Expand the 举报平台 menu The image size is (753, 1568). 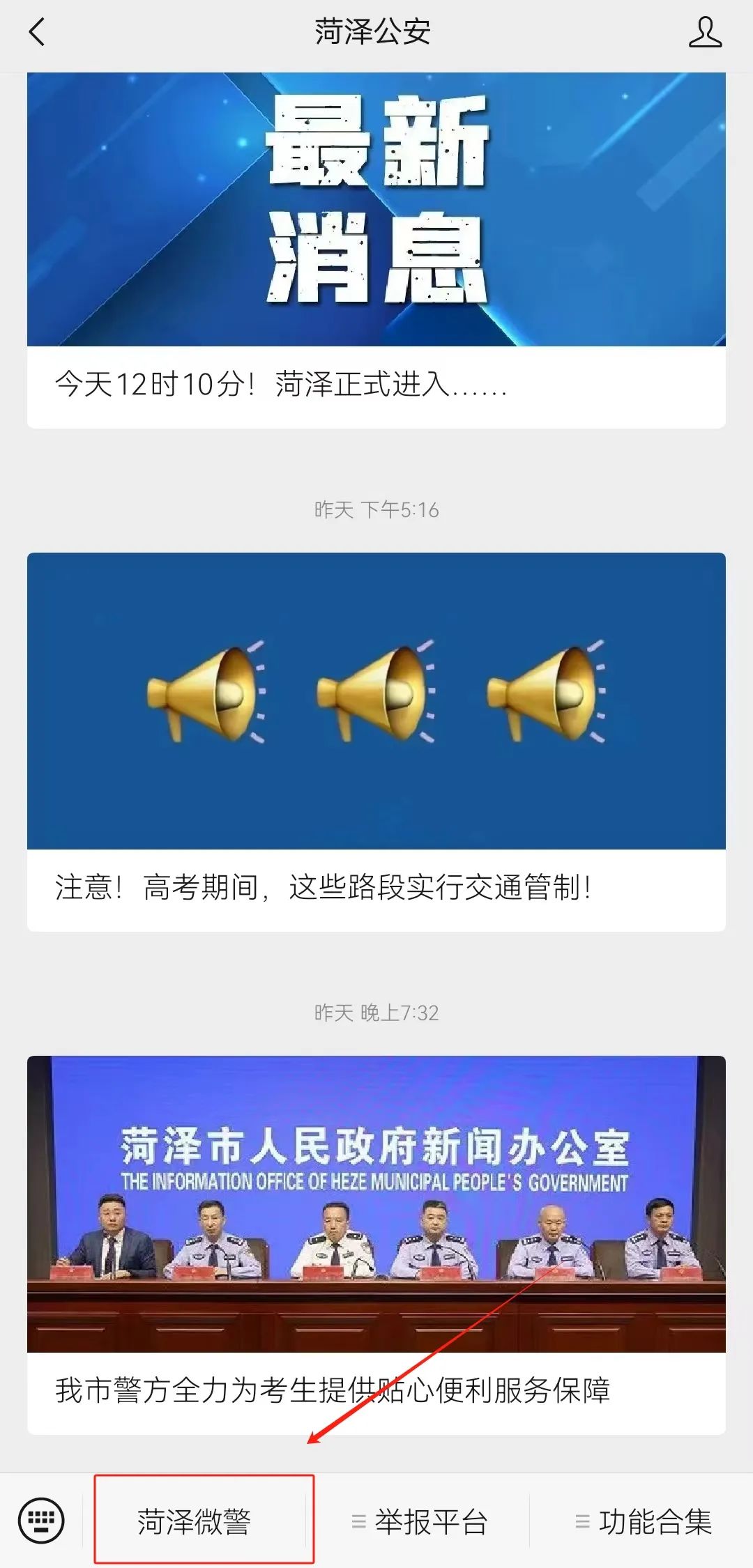(419, 1521)
